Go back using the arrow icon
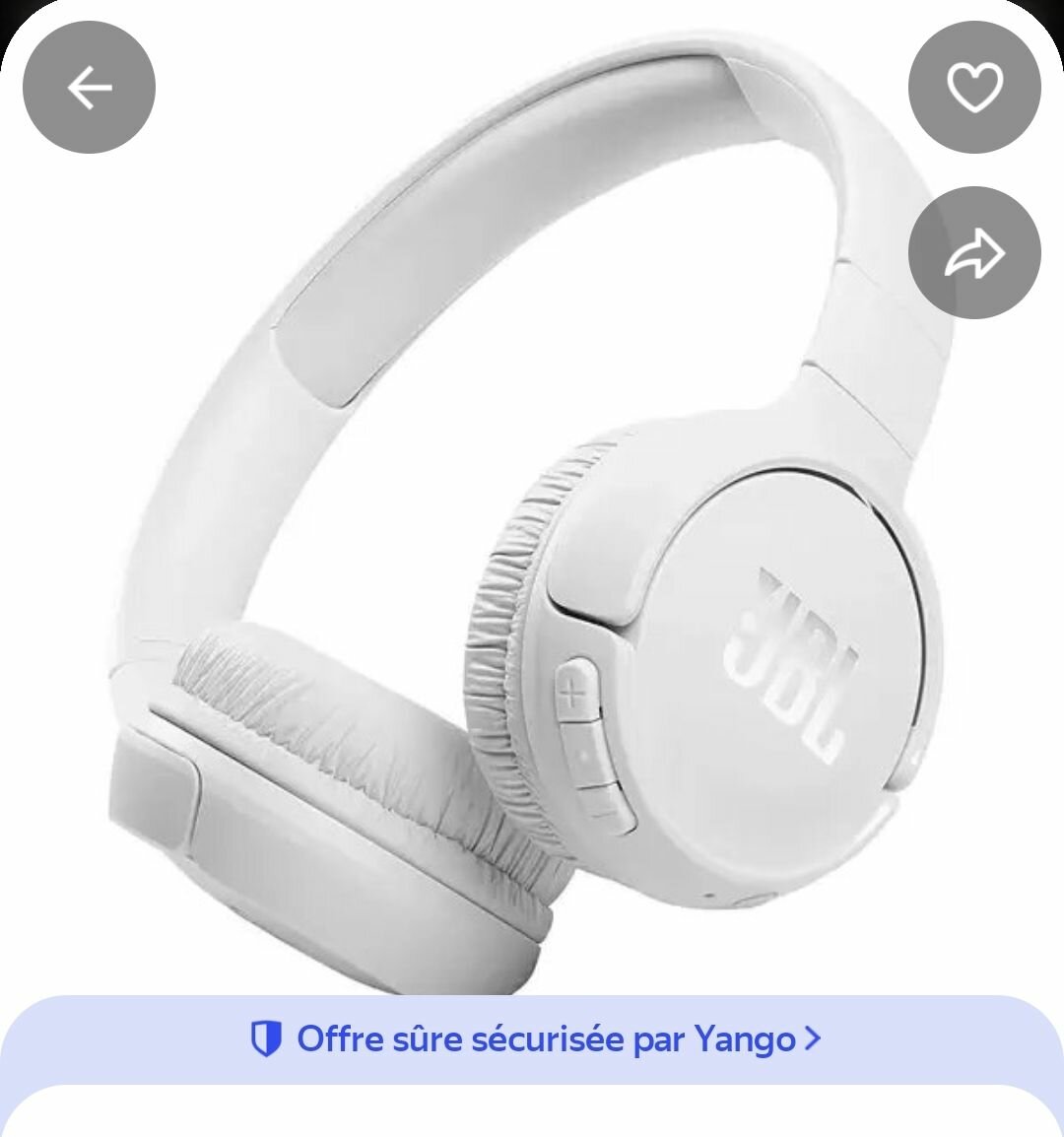Image resolution: width=1064 pixels, height=1137 pixels. (89, 88)
